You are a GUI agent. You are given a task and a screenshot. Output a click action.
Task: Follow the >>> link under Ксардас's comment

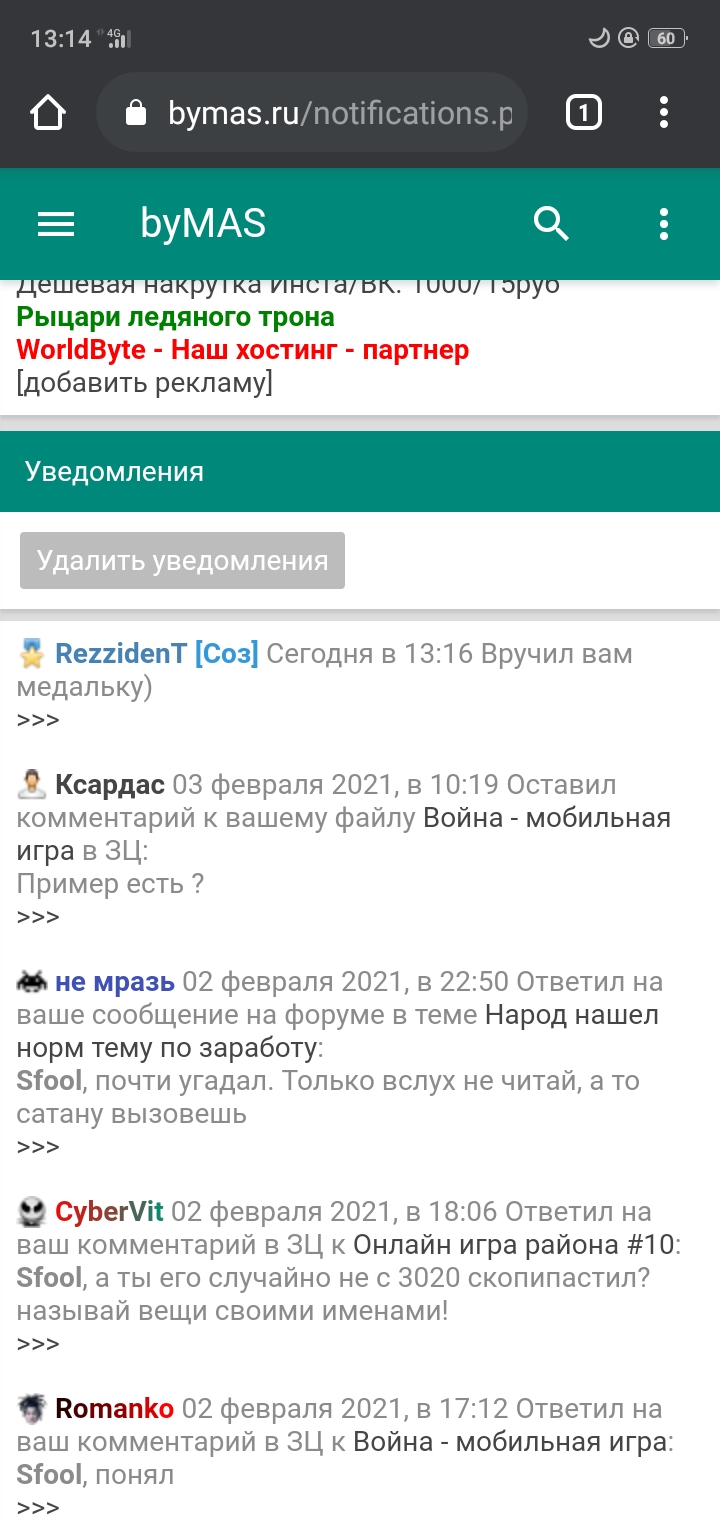click(38, 917)
